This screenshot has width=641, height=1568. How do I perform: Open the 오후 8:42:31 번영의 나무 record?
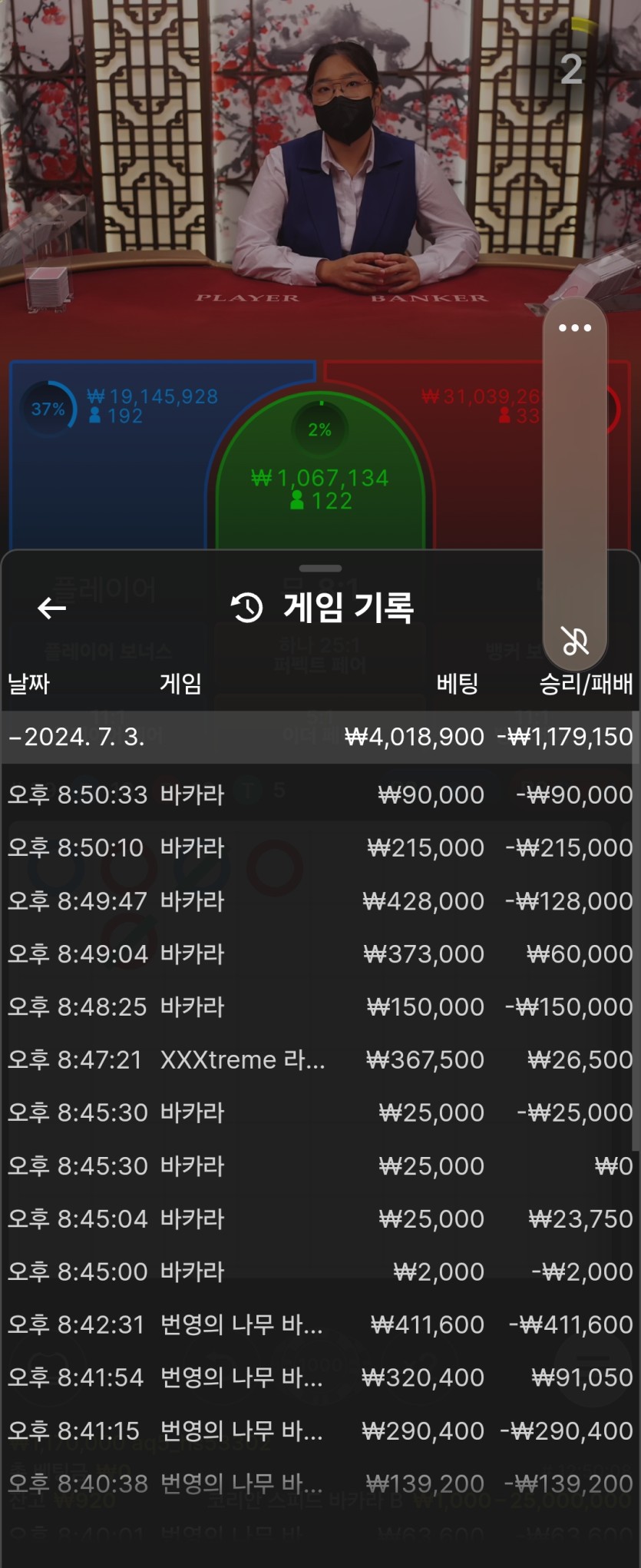coord(320,1324)
